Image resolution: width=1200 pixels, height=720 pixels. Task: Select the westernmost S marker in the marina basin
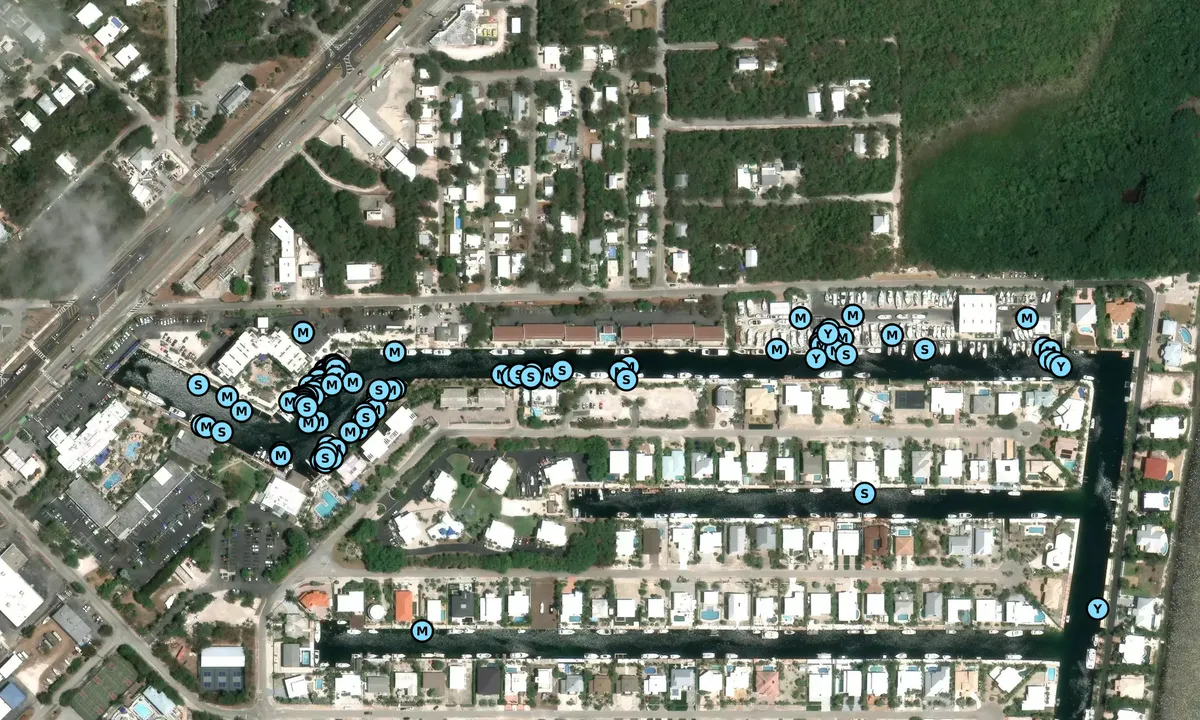pyautogui.click(x=198, y=385)
